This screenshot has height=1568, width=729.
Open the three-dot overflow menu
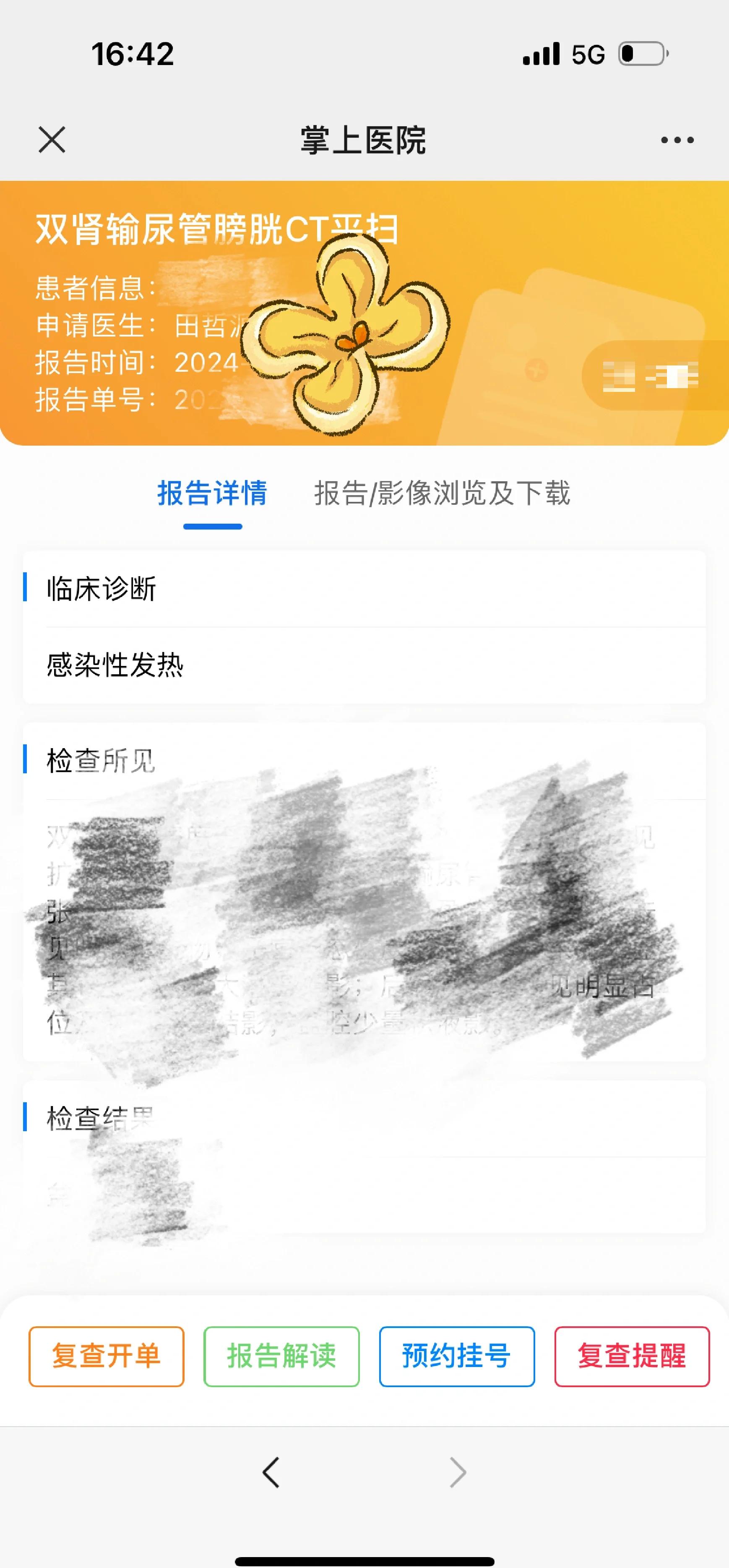pos(677,140)
